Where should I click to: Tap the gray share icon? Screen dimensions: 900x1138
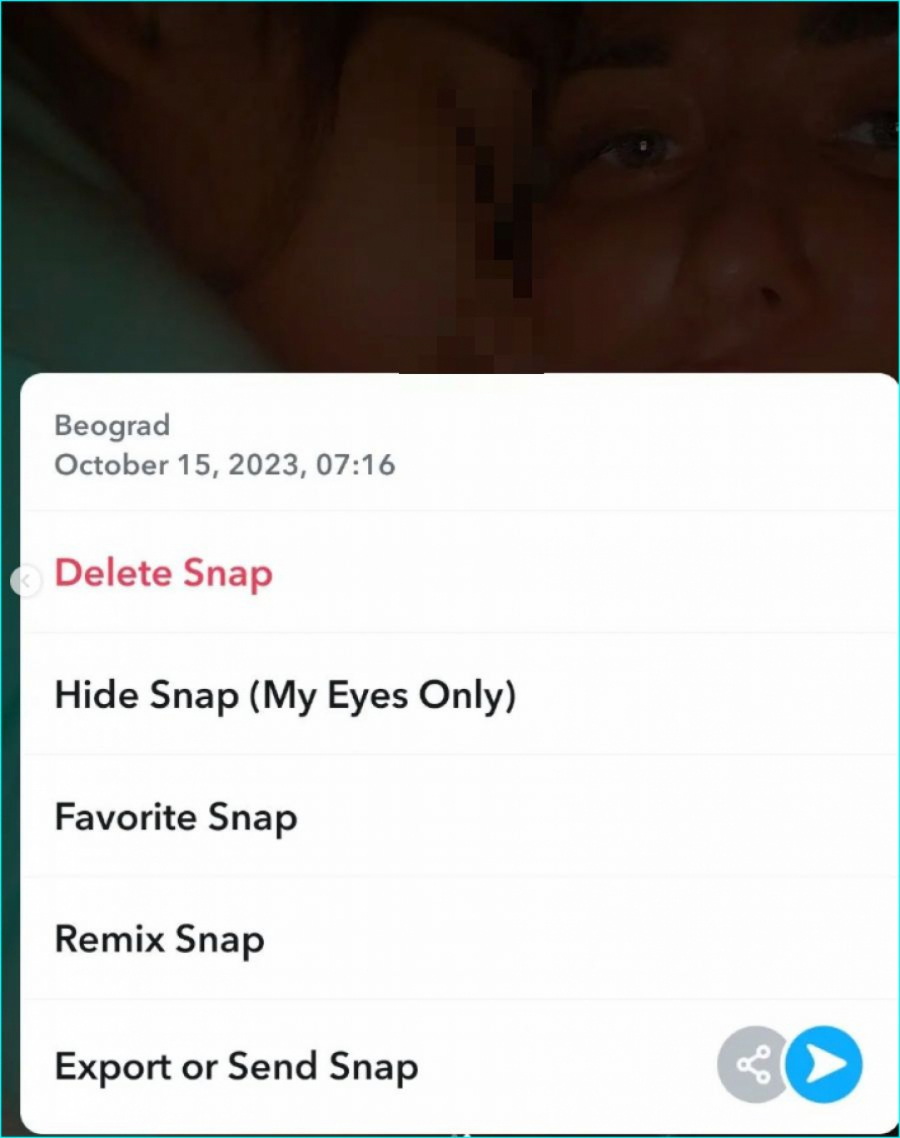point(751,1066)
